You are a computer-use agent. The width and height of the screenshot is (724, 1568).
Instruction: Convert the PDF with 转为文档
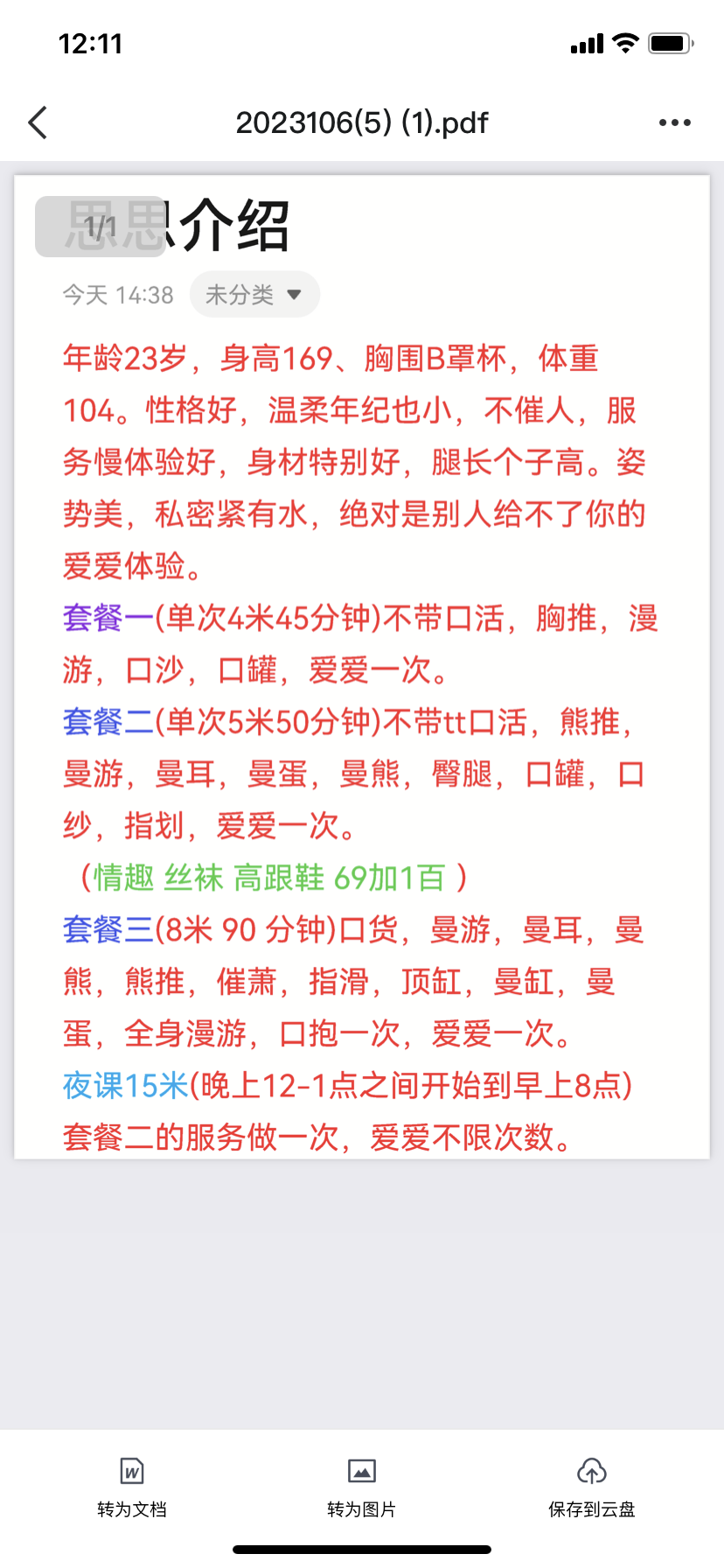(x=132, y=1486)
